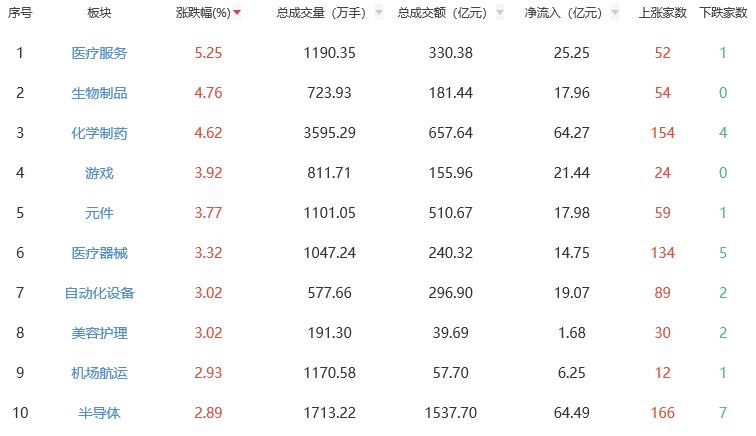The image size is (756, 436).
Task: Open the 生物制品 sector link
Action: coord(99,92)
